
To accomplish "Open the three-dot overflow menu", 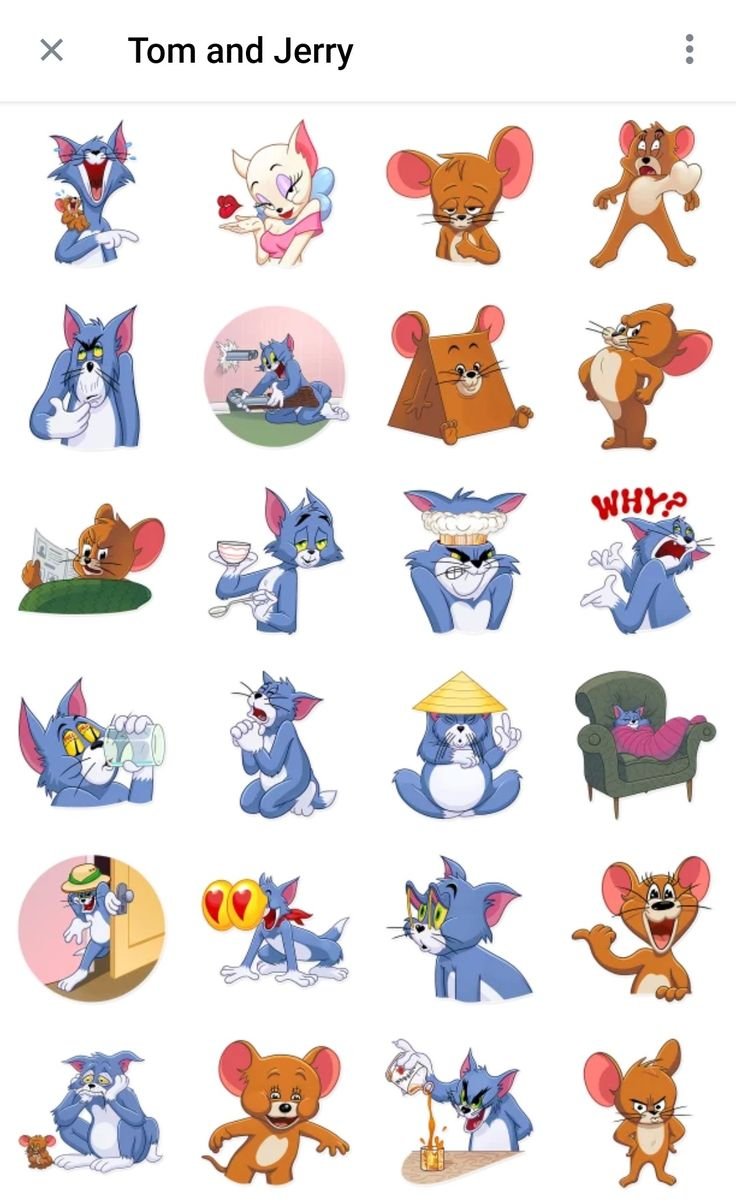I will (x=689, y=49).
